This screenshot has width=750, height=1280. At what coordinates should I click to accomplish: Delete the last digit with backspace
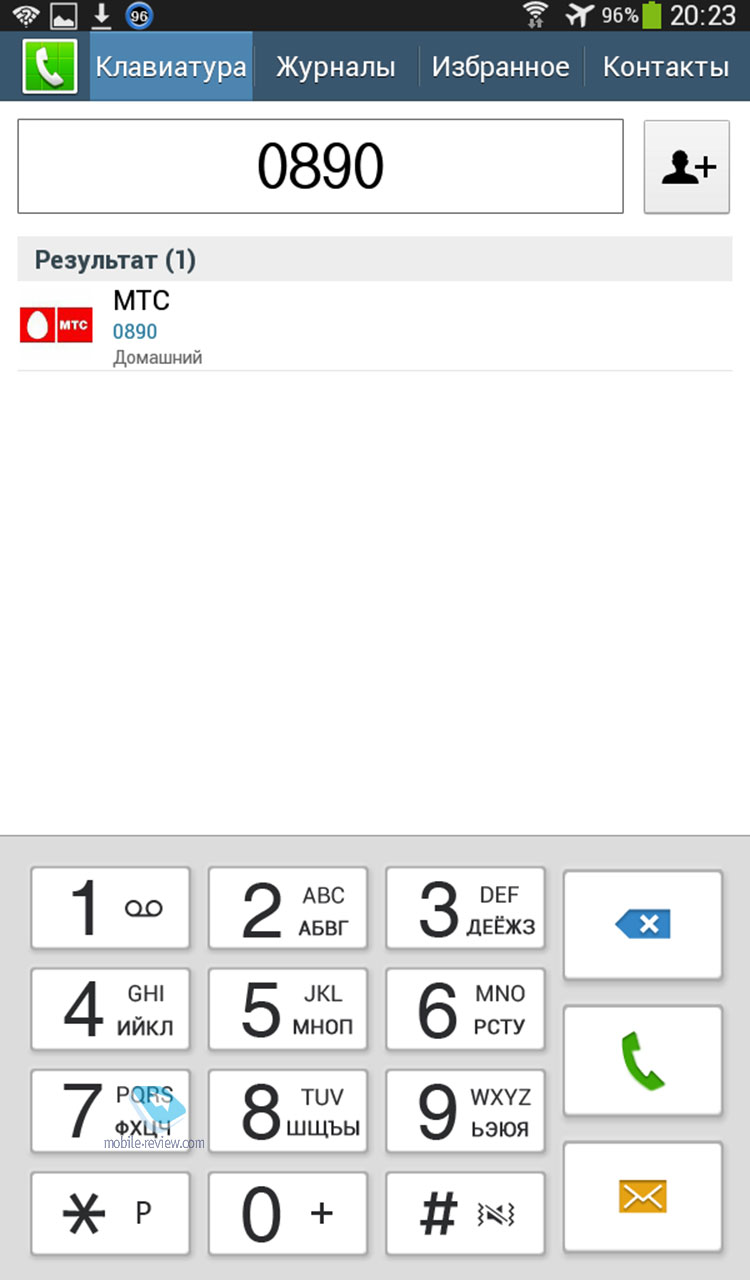tap(642, 924)
